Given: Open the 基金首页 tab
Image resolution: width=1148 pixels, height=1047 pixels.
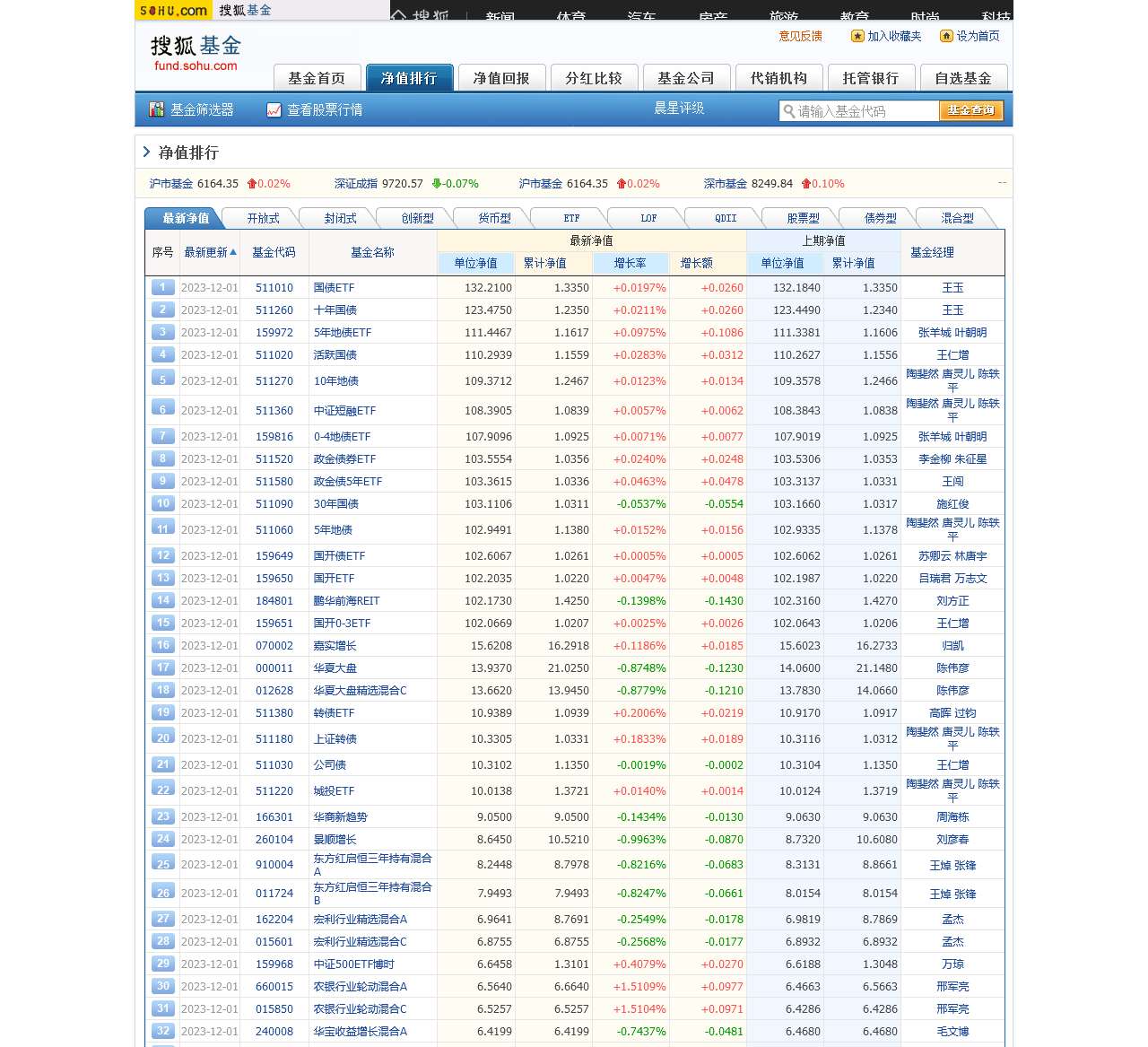Looking at the screenshot, I should [317, 78].
